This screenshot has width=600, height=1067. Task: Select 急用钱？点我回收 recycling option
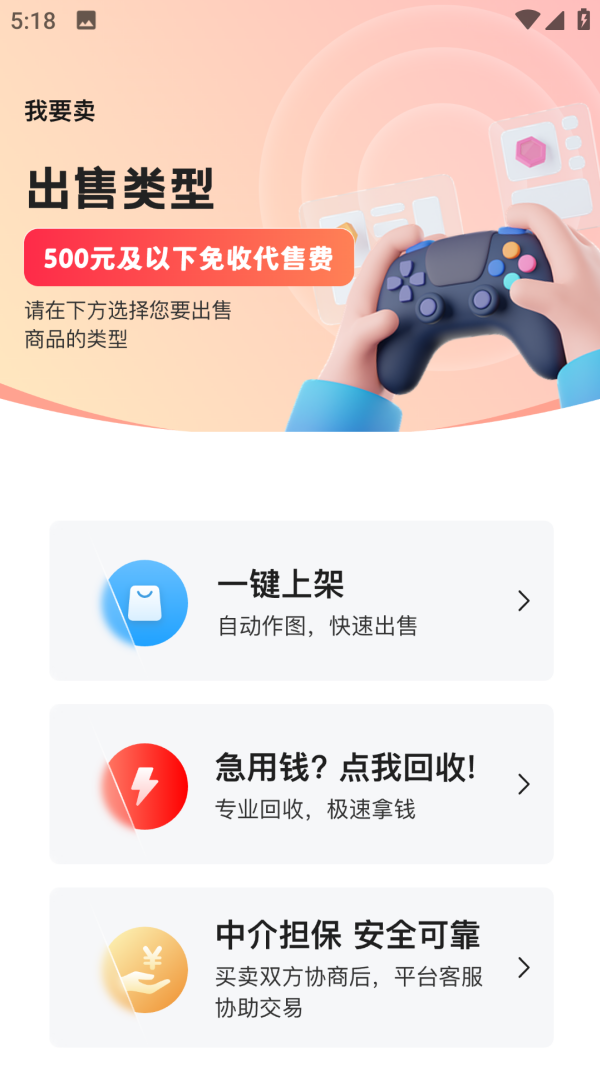point(301,784)
